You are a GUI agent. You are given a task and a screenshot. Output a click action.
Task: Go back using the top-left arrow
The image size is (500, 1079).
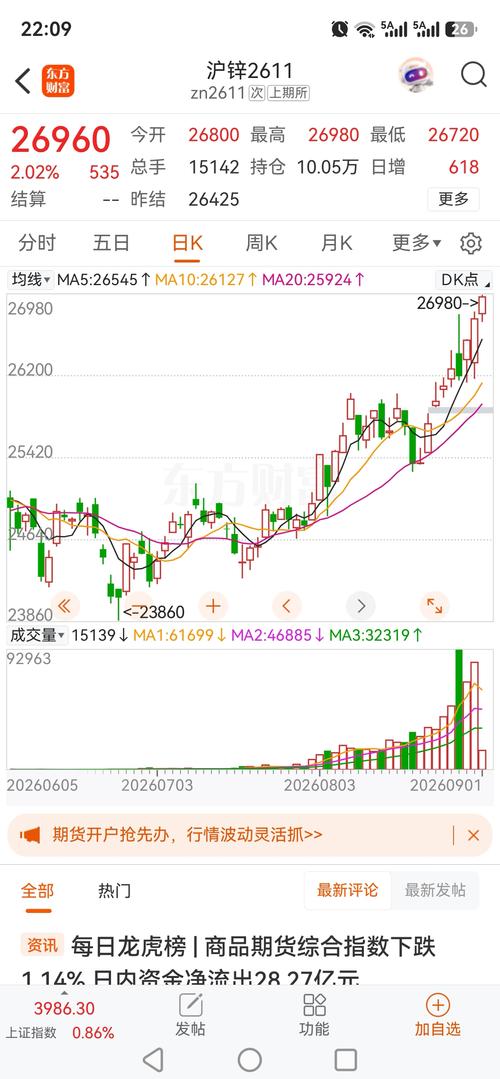(23, 81)
